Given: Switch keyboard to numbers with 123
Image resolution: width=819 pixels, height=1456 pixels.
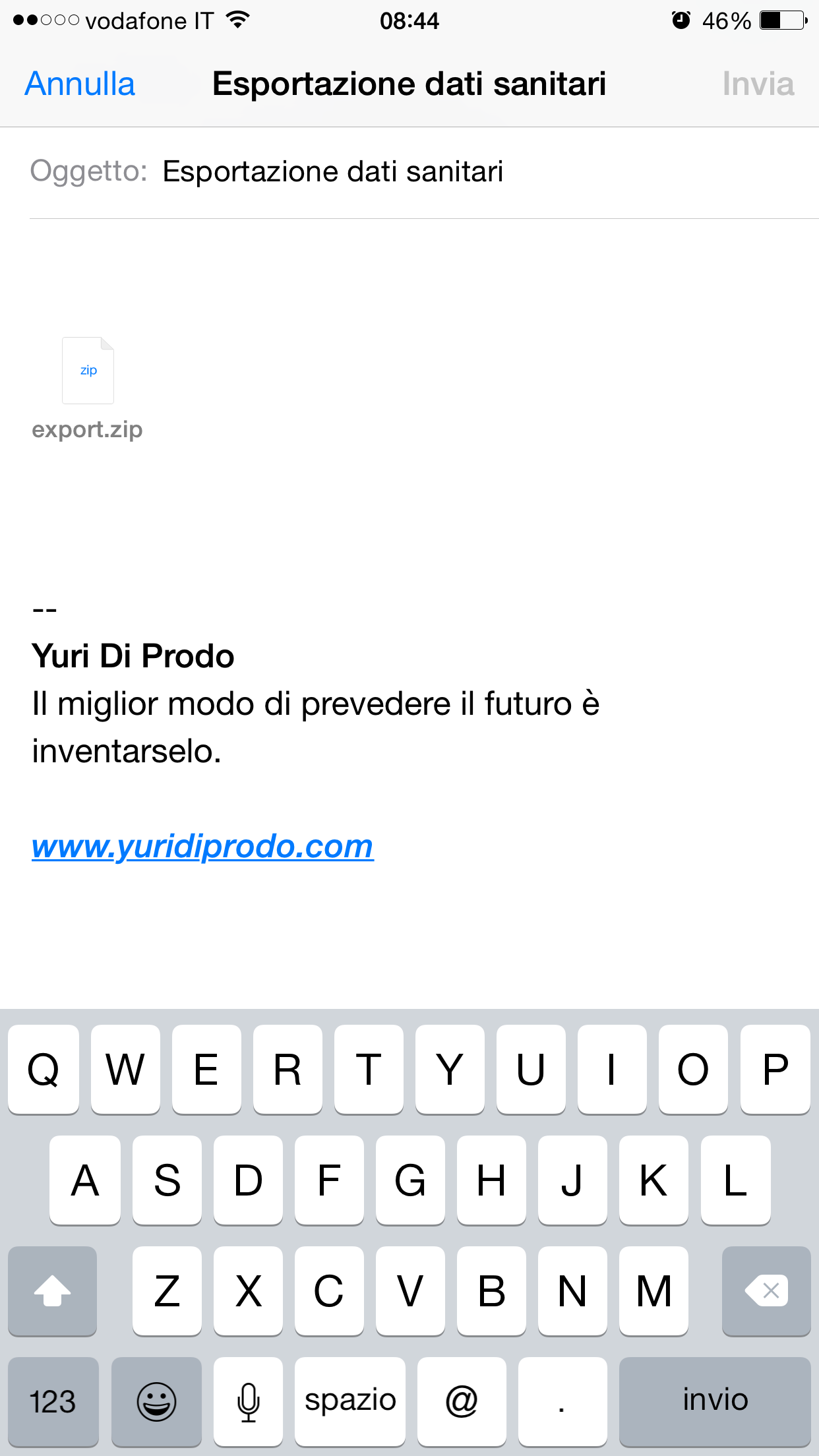Looking at the screenshot, I should tap(53, 1401).
